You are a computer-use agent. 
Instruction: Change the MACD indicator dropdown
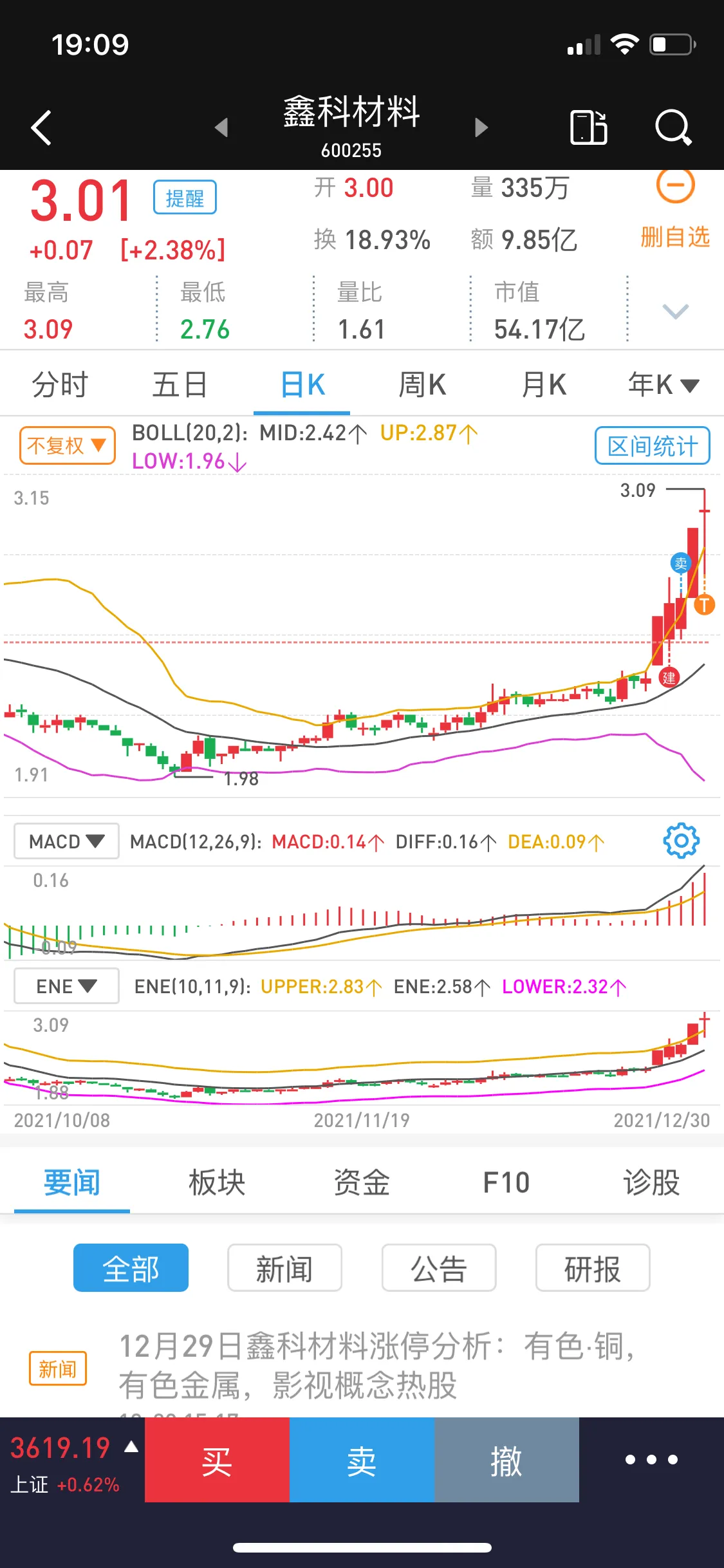coord(66,841)
